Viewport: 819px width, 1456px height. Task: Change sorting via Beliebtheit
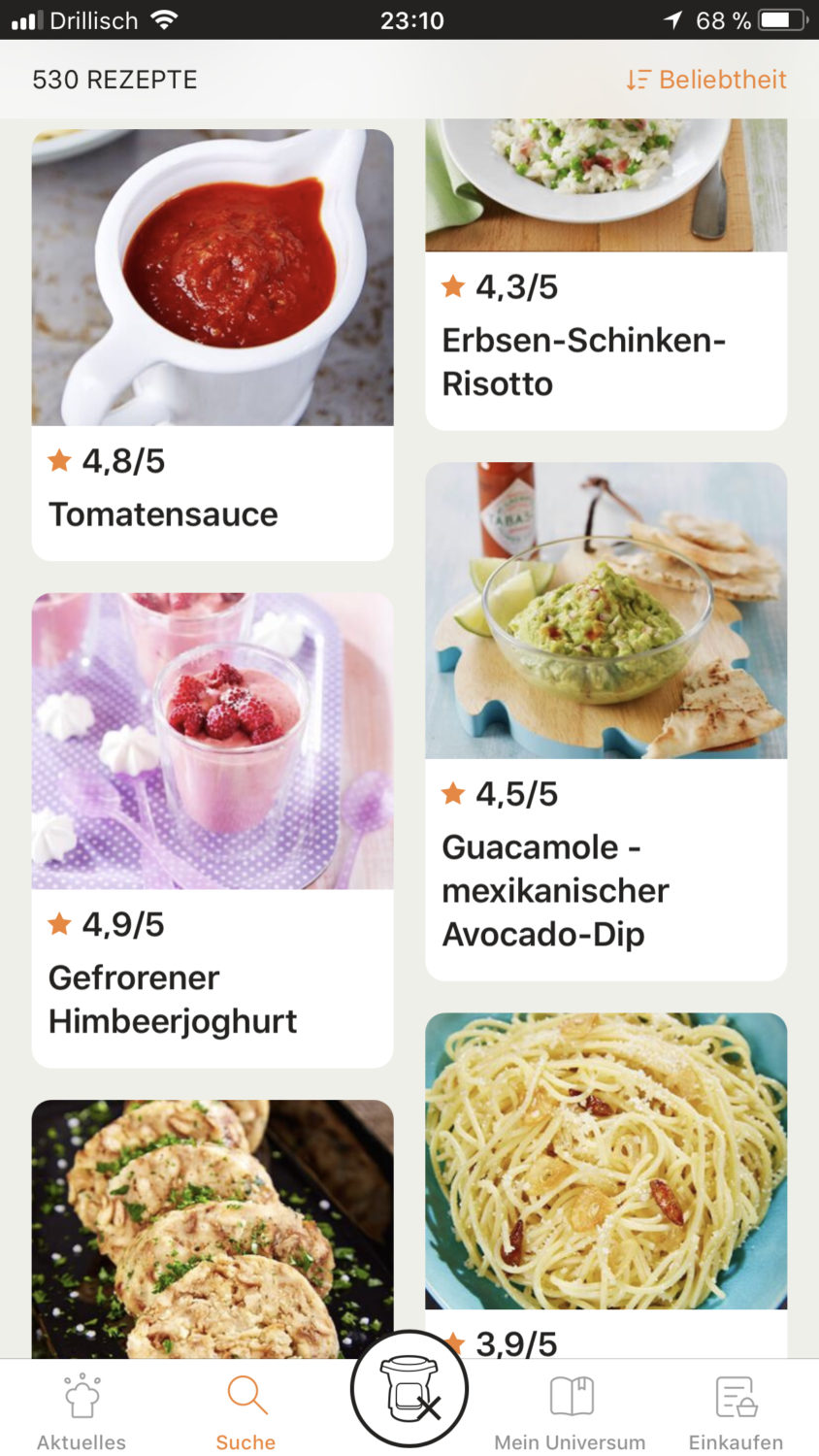pyautogui.click(x=706, y=80)
